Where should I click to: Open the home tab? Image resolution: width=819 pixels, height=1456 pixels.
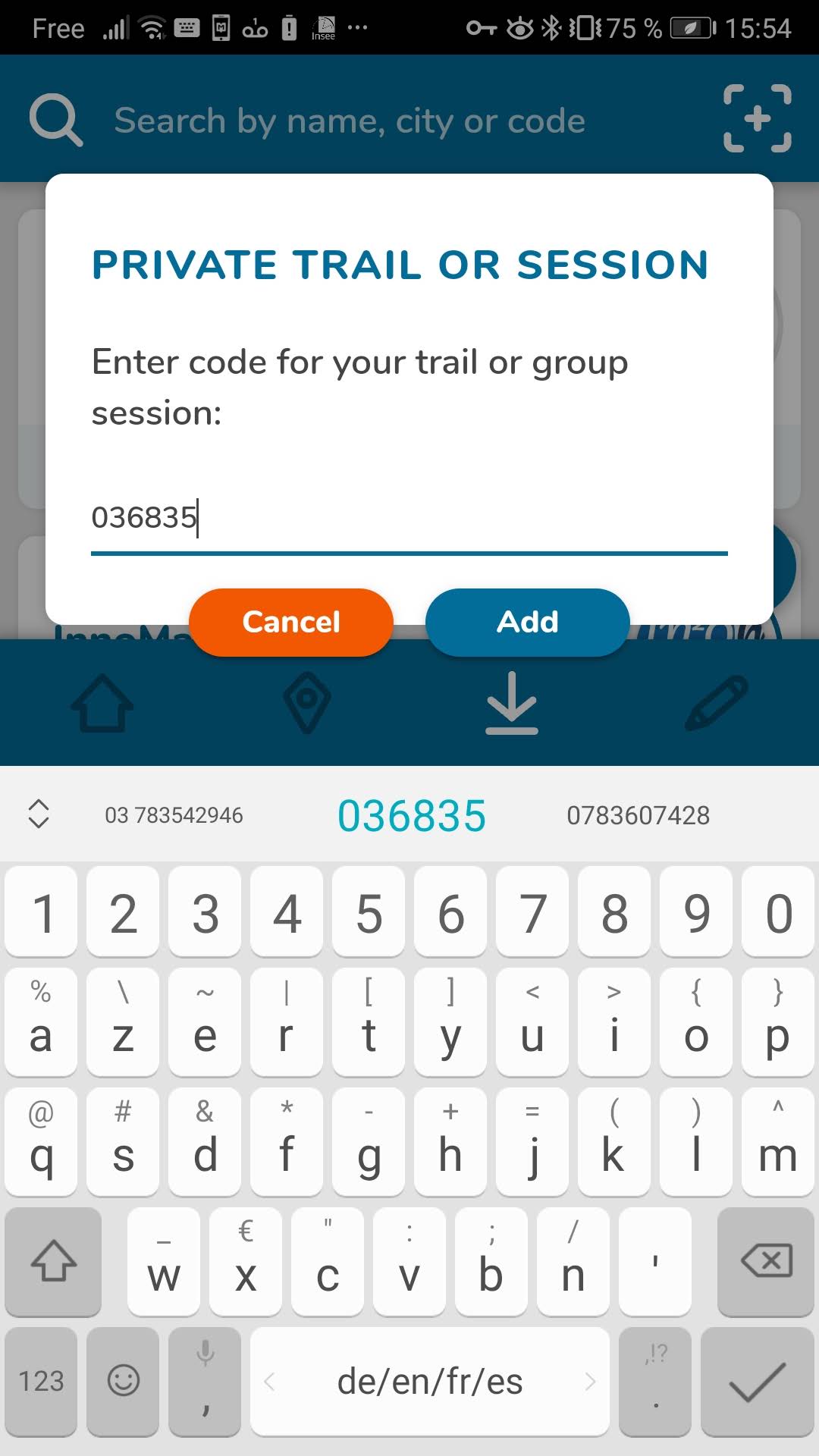(102, 703)
